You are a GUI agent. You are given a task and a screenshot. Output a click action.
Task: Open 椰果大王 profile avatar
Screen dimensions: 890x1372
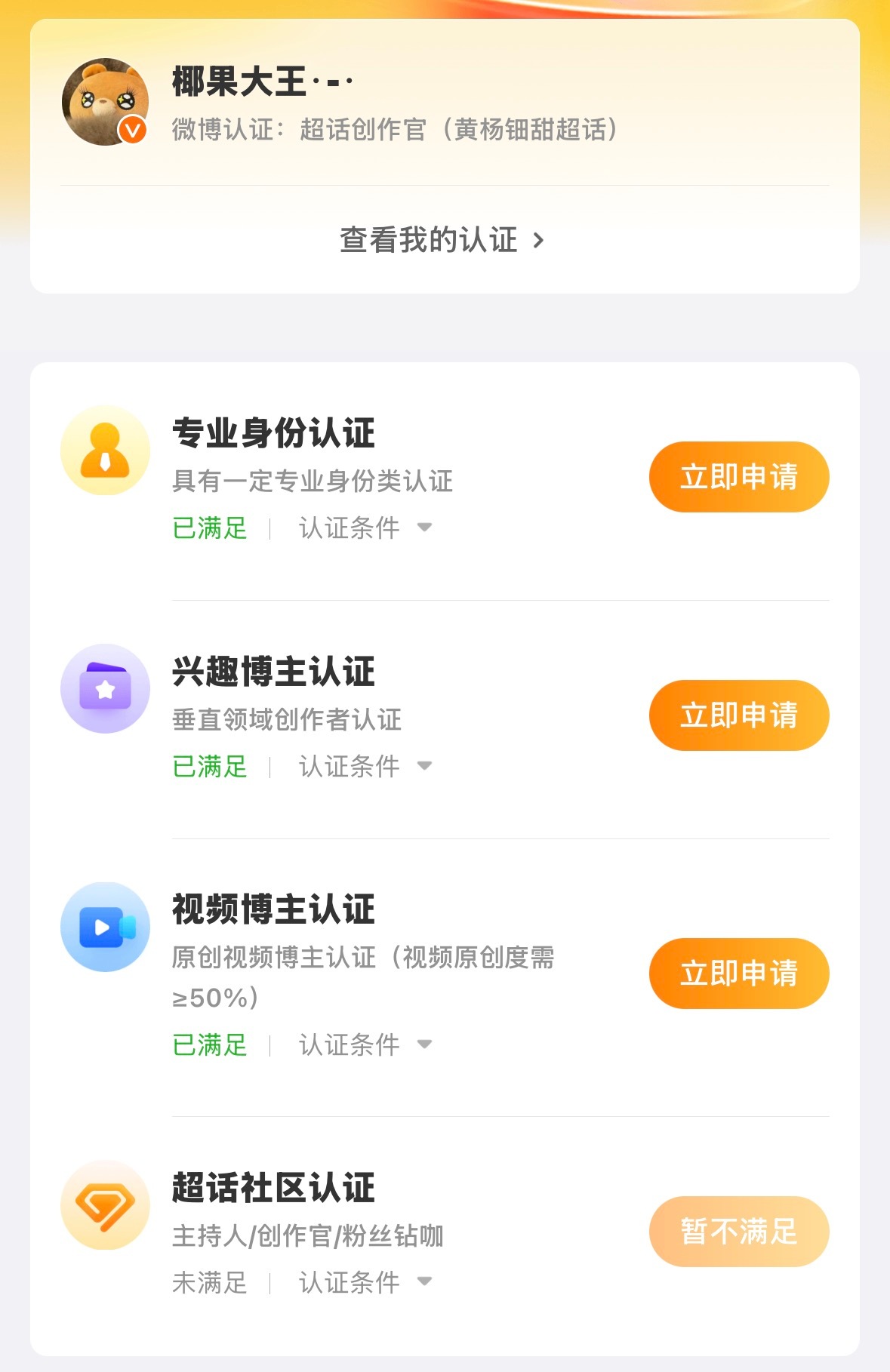(105, 102)
